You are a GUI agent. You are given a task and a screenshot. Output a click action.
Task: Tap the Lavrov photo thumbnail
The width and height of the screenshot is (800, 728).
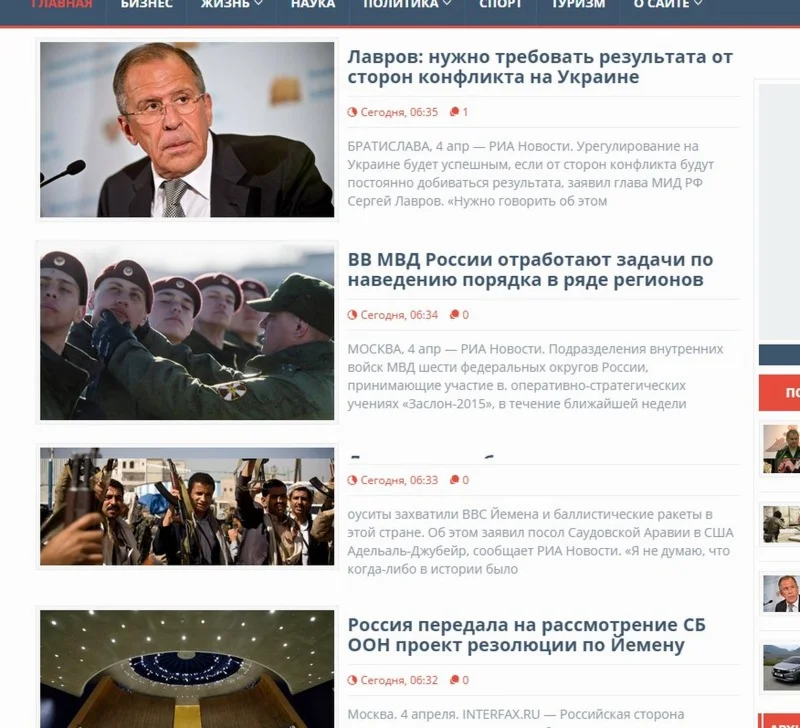(x=187, y=129)
